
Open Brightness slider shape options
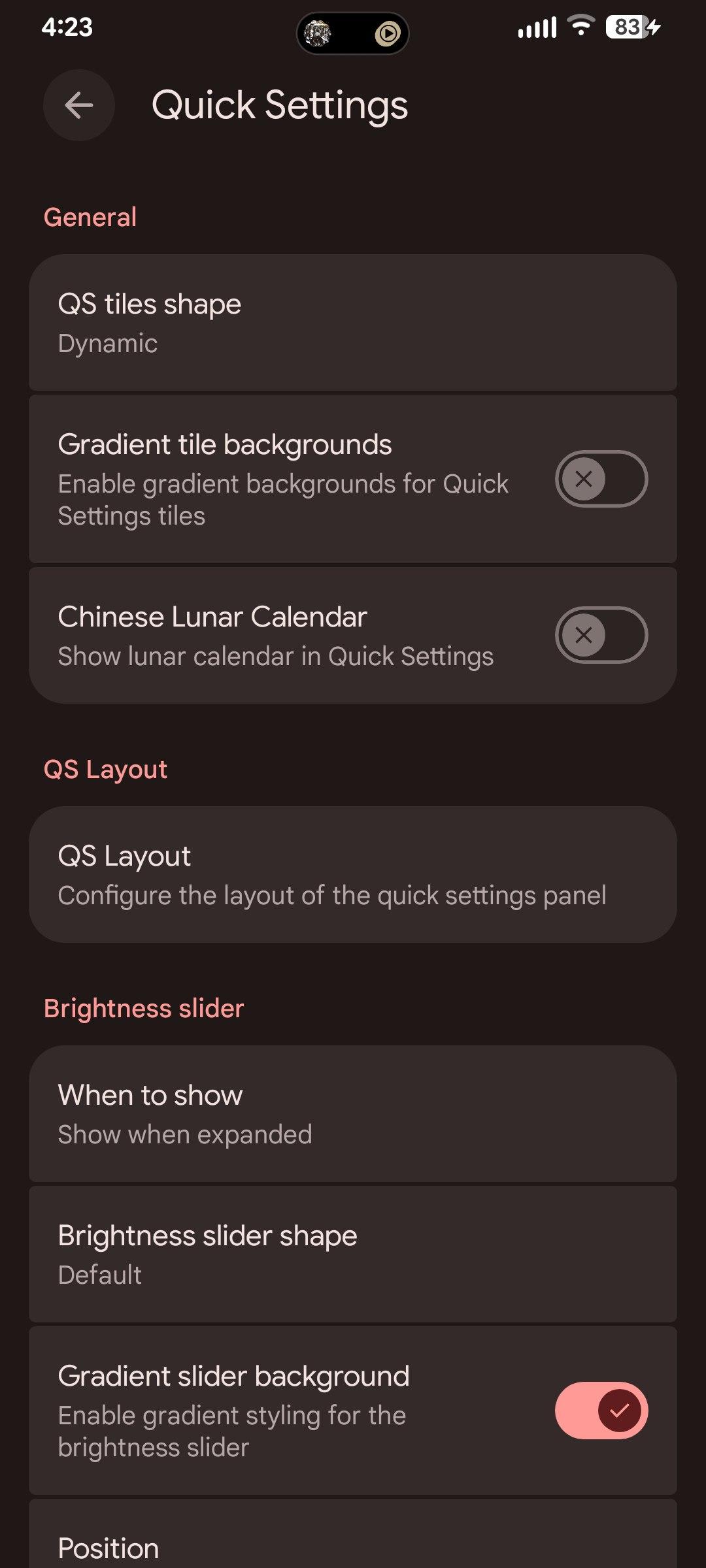pyautogui.click(x=353, y=1254)
